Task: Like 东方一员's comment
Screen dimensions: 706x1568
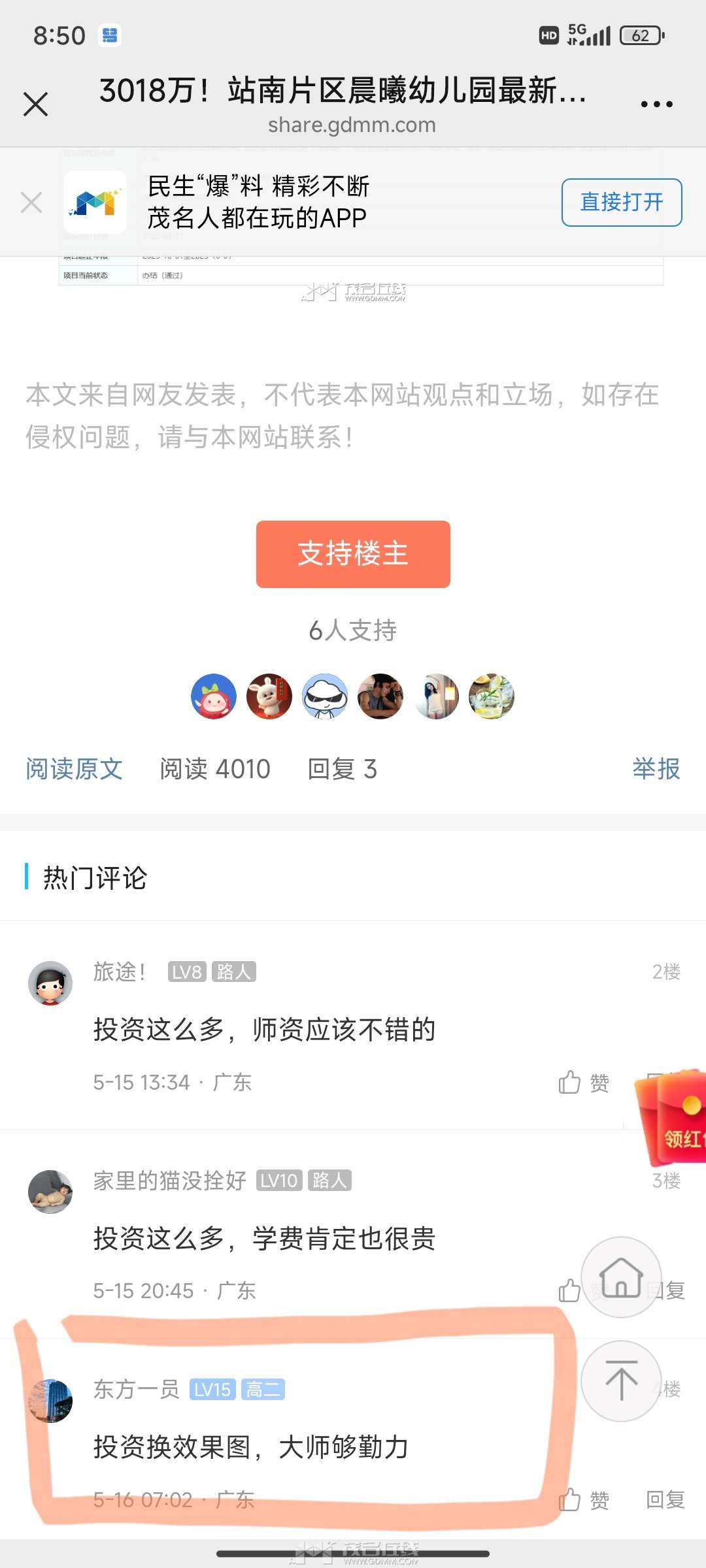Action: click(583, 1500)
